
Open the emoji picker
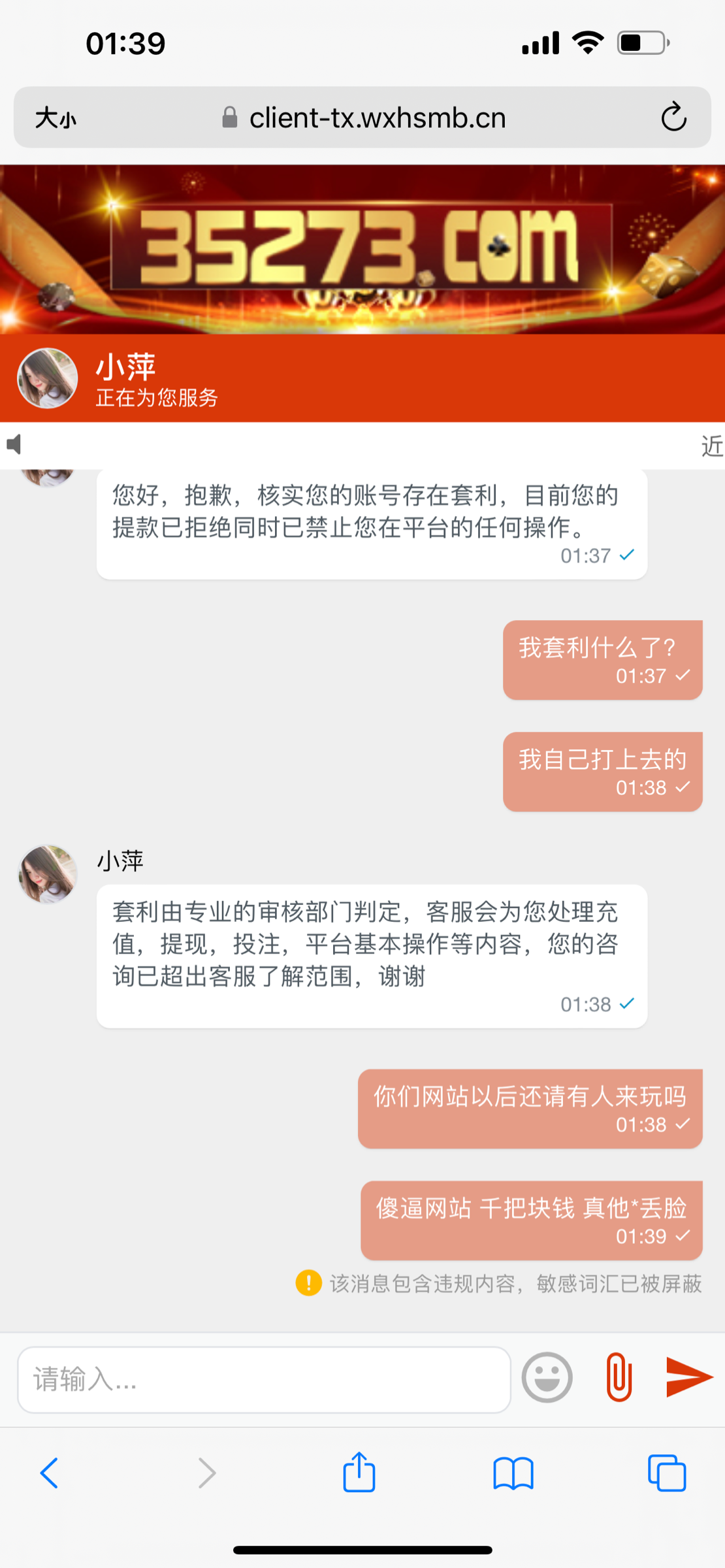(547, 1377)
